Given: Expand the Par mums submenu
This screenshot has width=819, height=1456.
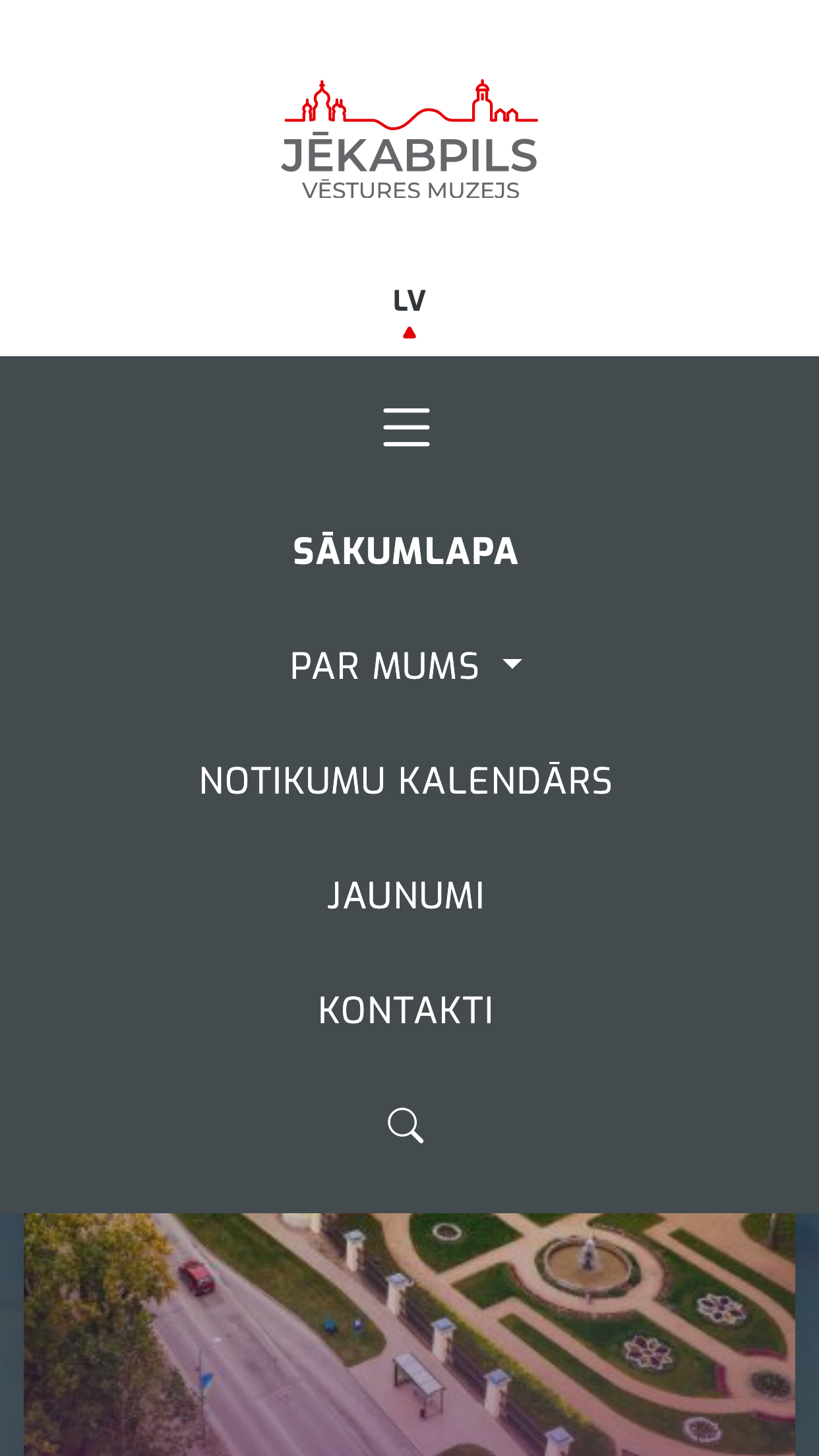Looking at the screenshot, I should (x=406, y=666).
